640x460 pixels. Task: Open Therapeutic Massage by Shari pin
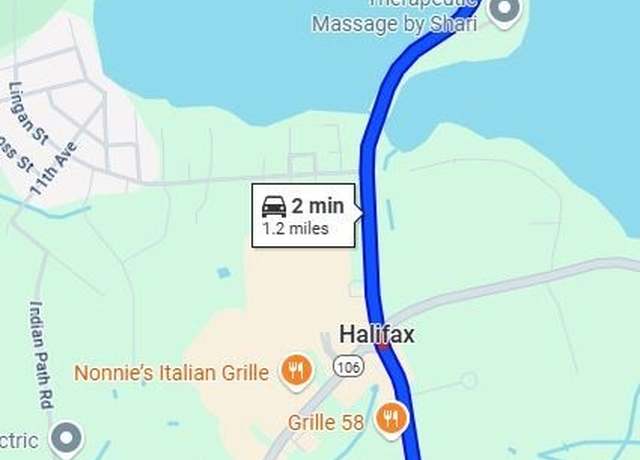click(x=506, y=11)
